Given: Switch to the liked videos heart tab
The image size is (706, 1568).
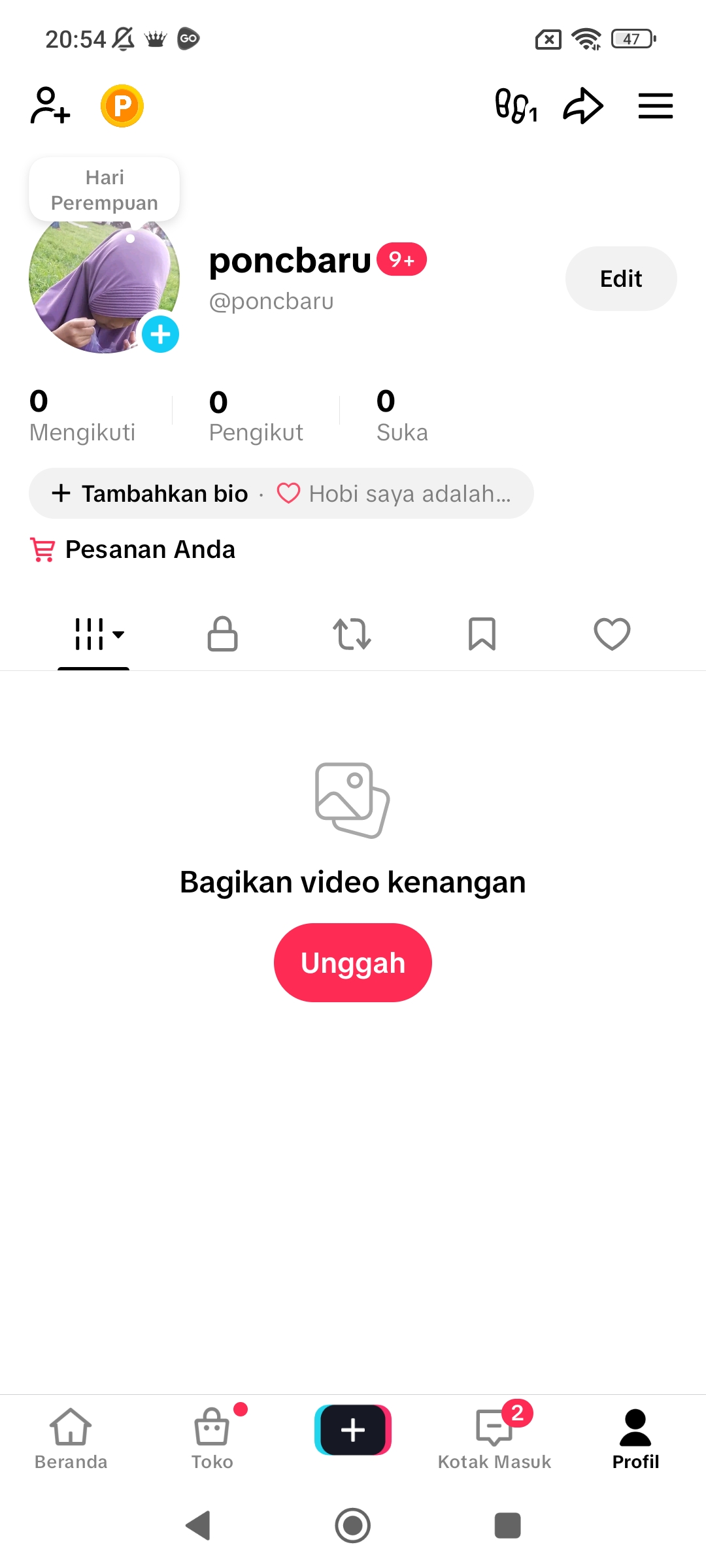Looking at the screenshot, I should (612, 634).
